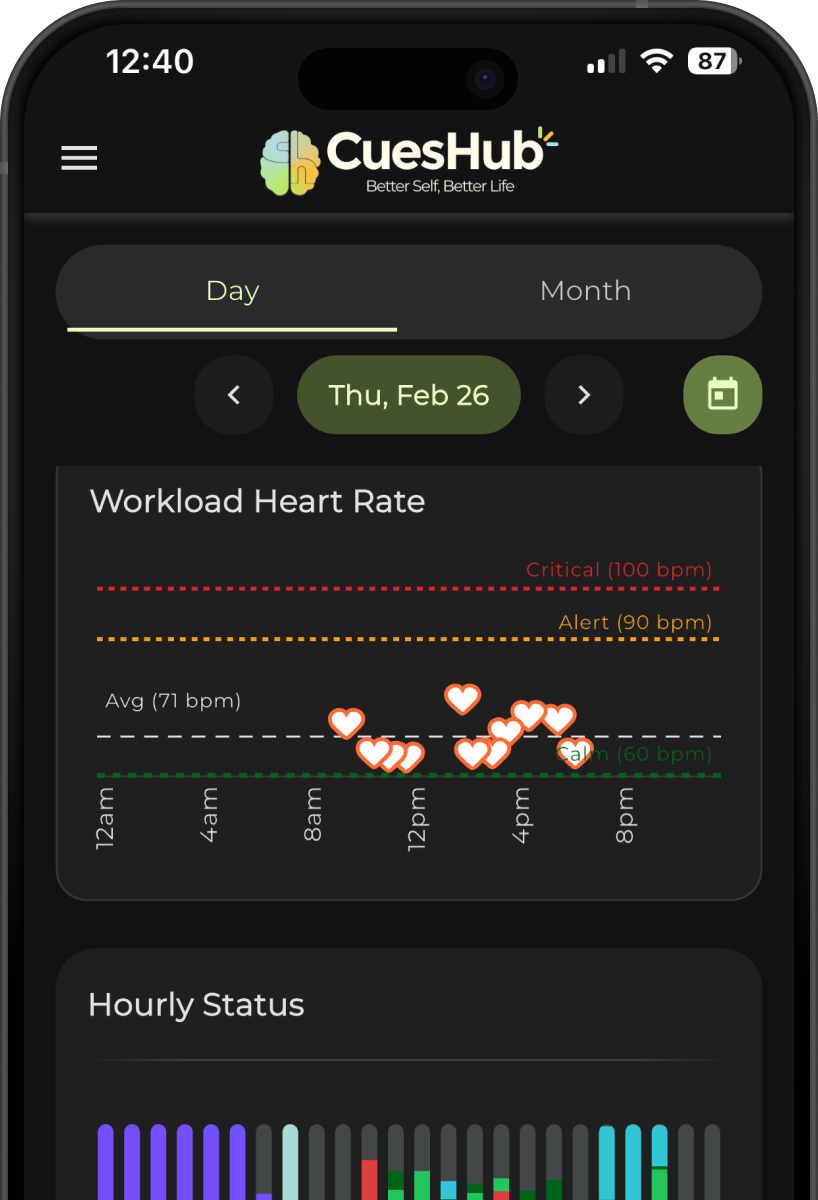This screenshot has width=818, height=1200.
Task: Open the calendar date picker
Action: coord(722,395)
